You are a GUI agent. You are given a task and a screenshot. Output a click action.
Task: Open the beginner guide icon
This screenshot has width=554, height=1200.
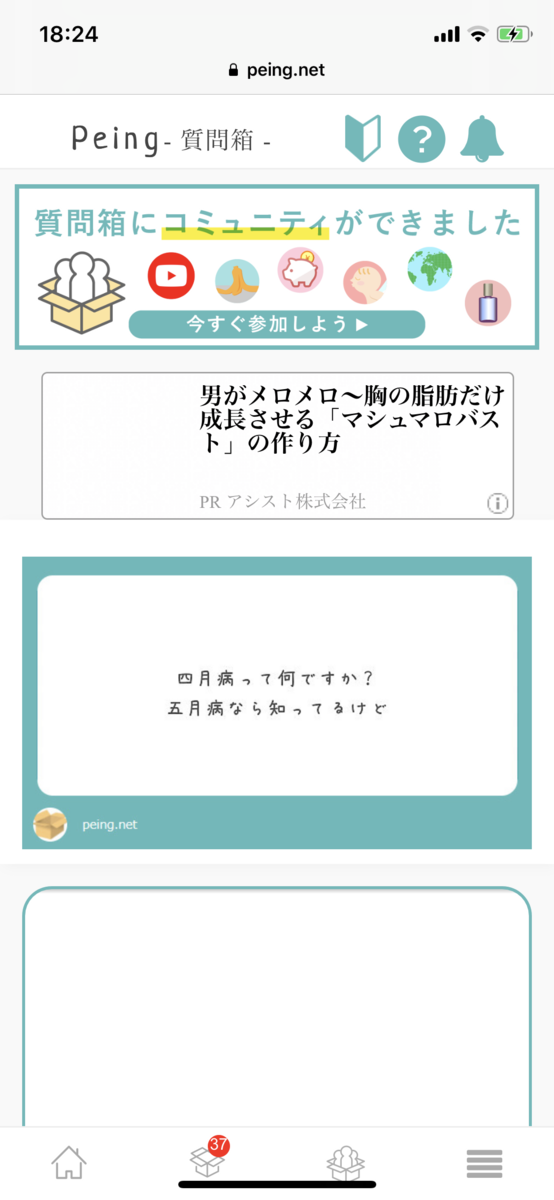coord(363,138)
